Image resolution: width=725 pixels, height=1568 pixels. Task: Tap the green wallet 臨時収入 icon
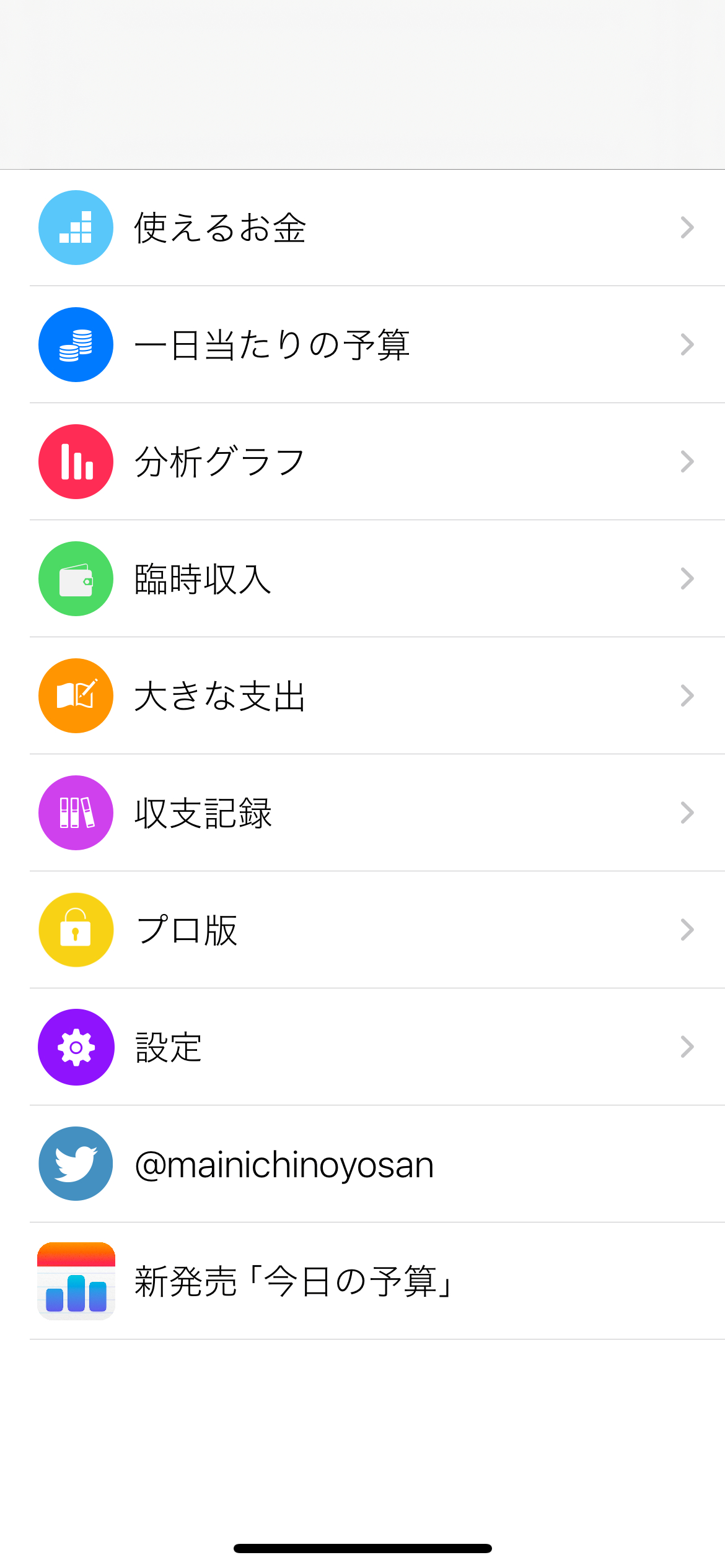(76, 578)
